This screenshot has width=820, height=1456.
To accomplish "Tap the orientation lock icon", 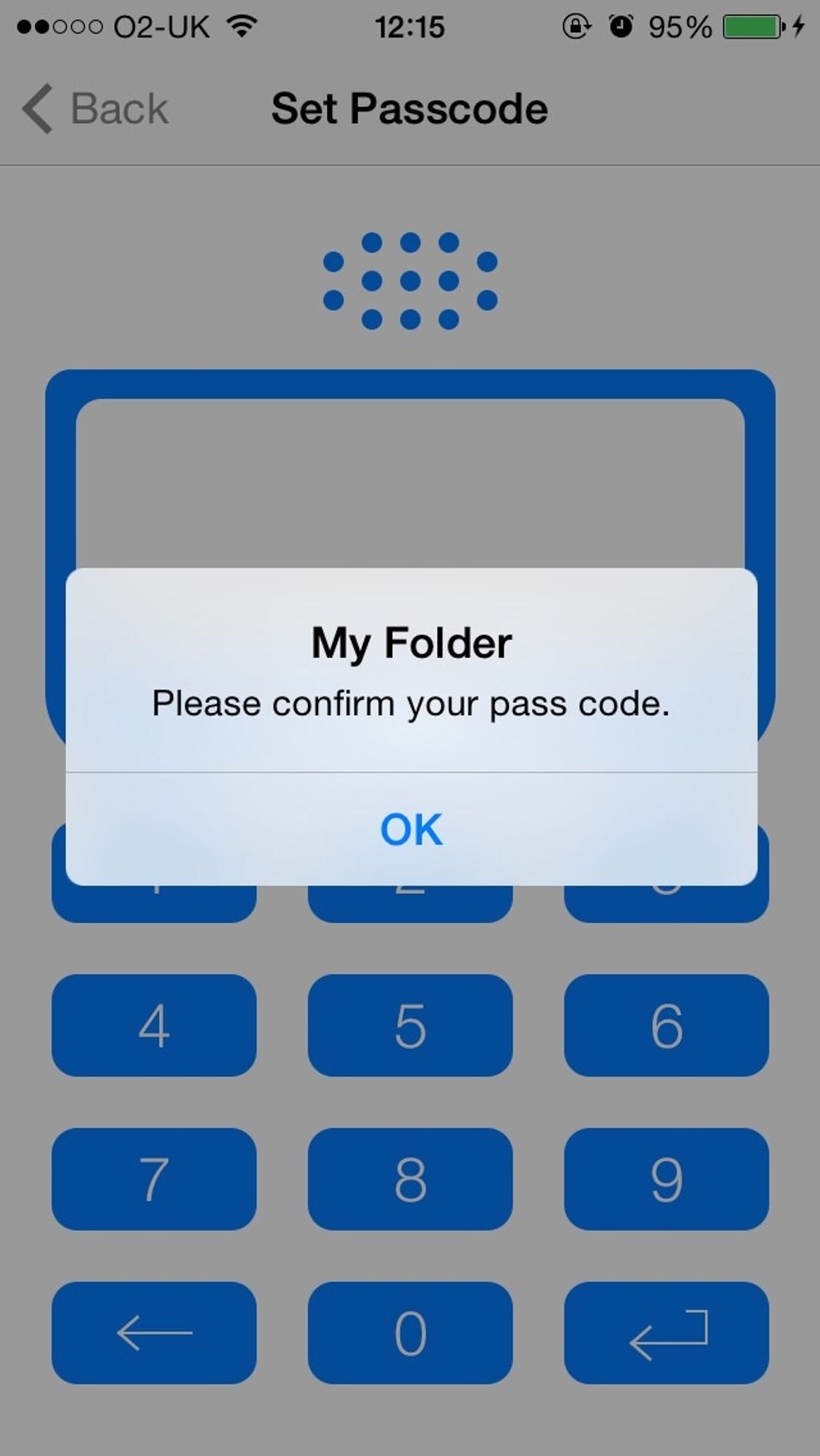I will [578, 27].
